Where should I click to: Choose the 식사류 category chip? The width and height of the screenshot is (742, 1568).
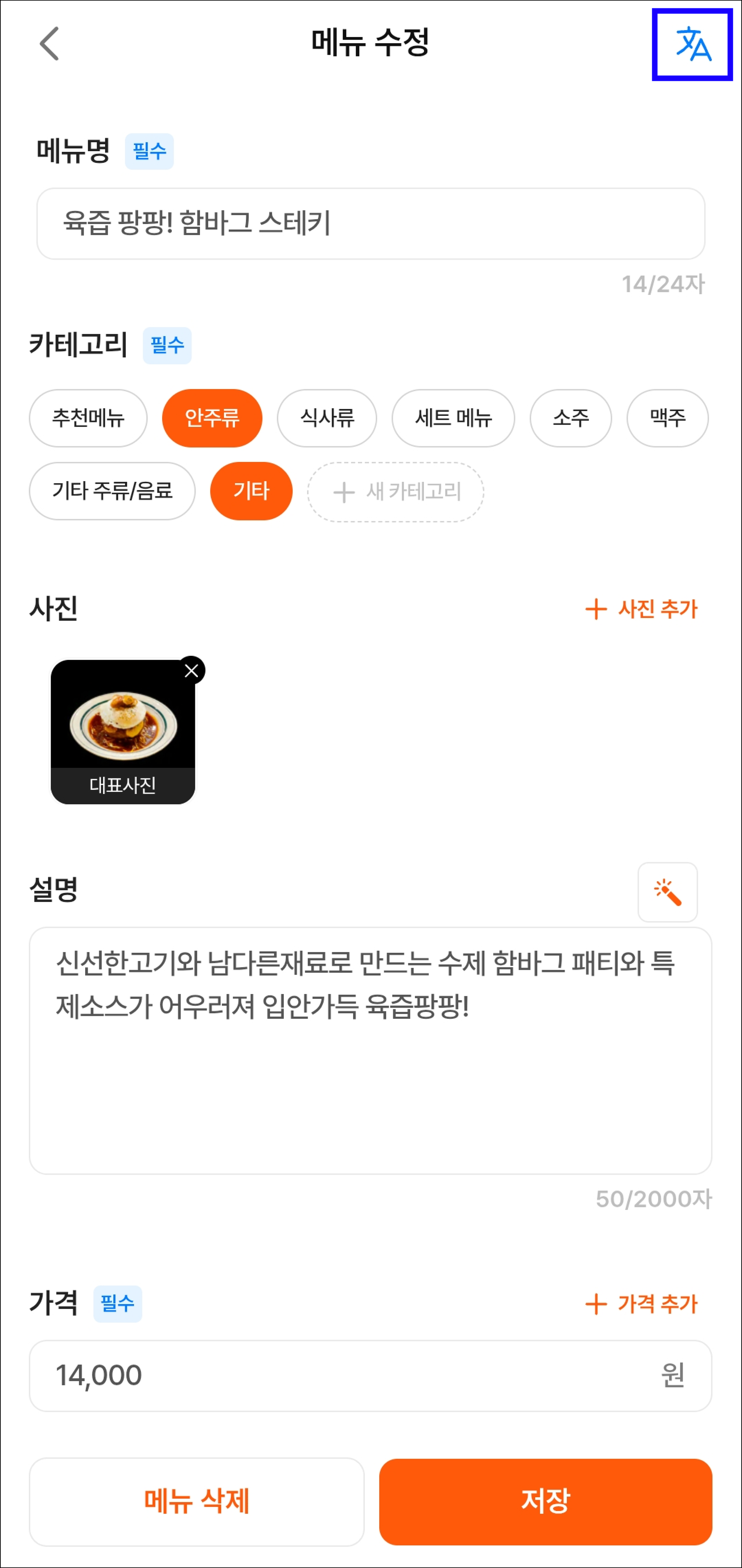click(326, 418)
